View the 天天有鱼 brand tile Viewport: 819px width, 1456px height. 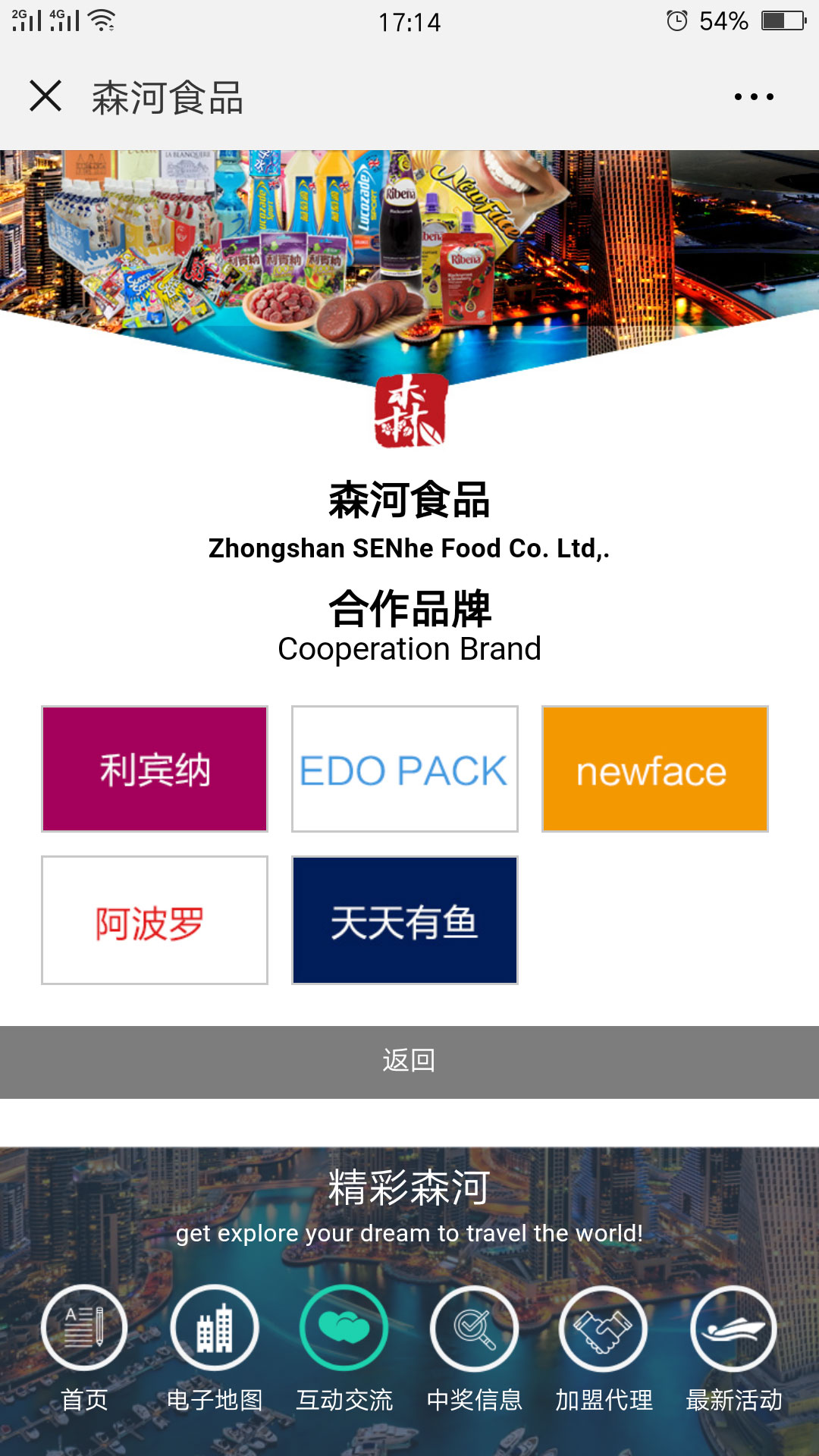point(405,921)
